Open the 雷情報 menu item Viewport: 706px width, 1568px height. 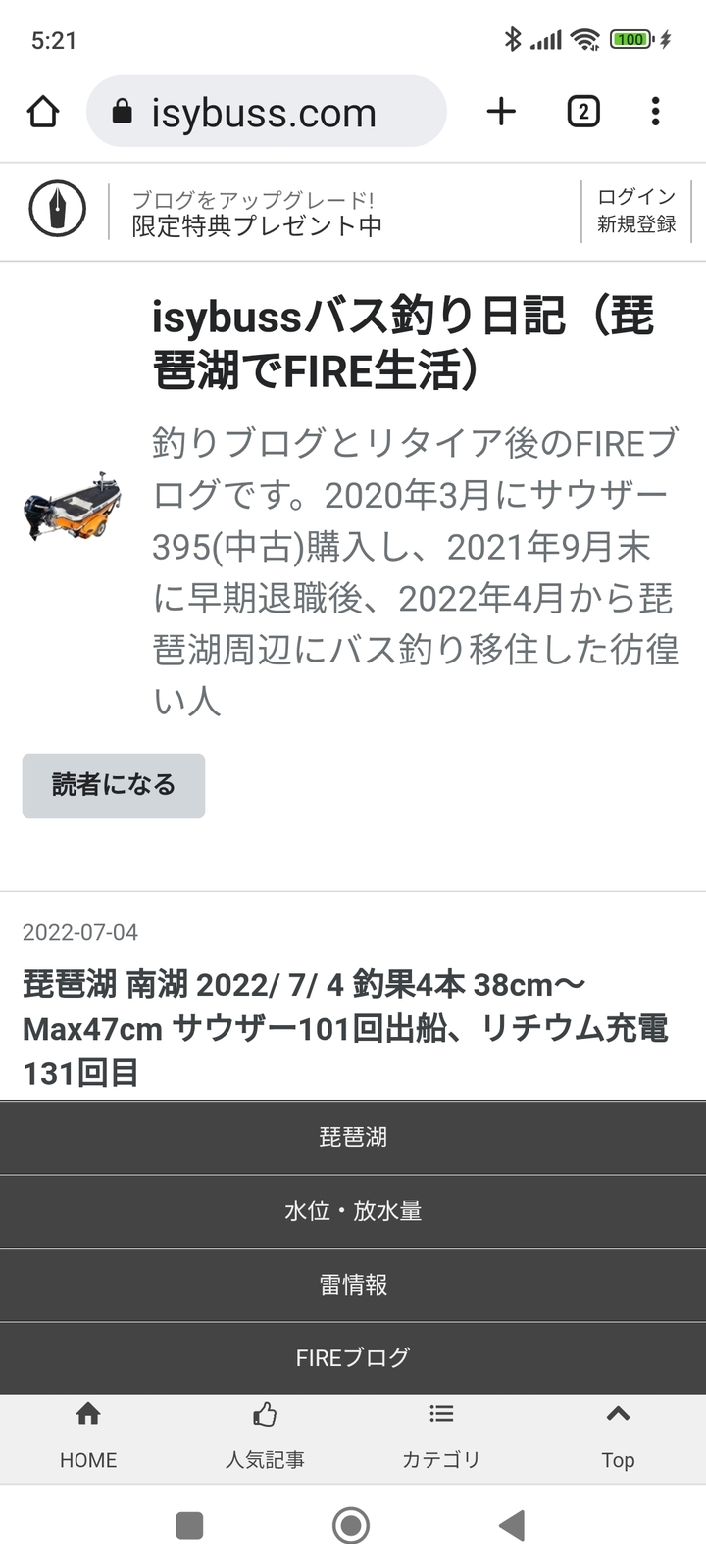(353, 1285)
